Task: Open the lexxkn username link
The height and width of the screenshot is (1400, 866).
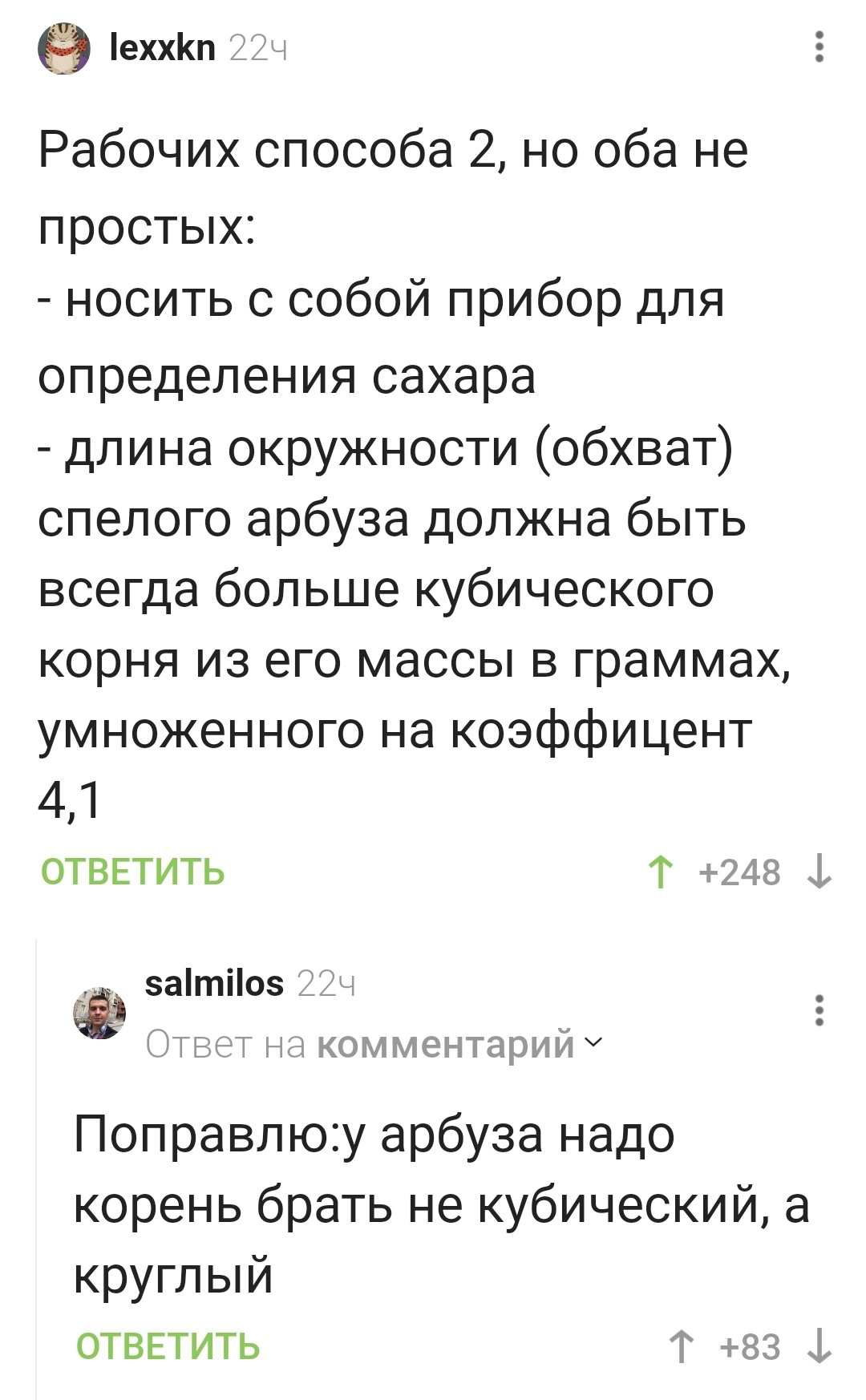Action: 163,49
